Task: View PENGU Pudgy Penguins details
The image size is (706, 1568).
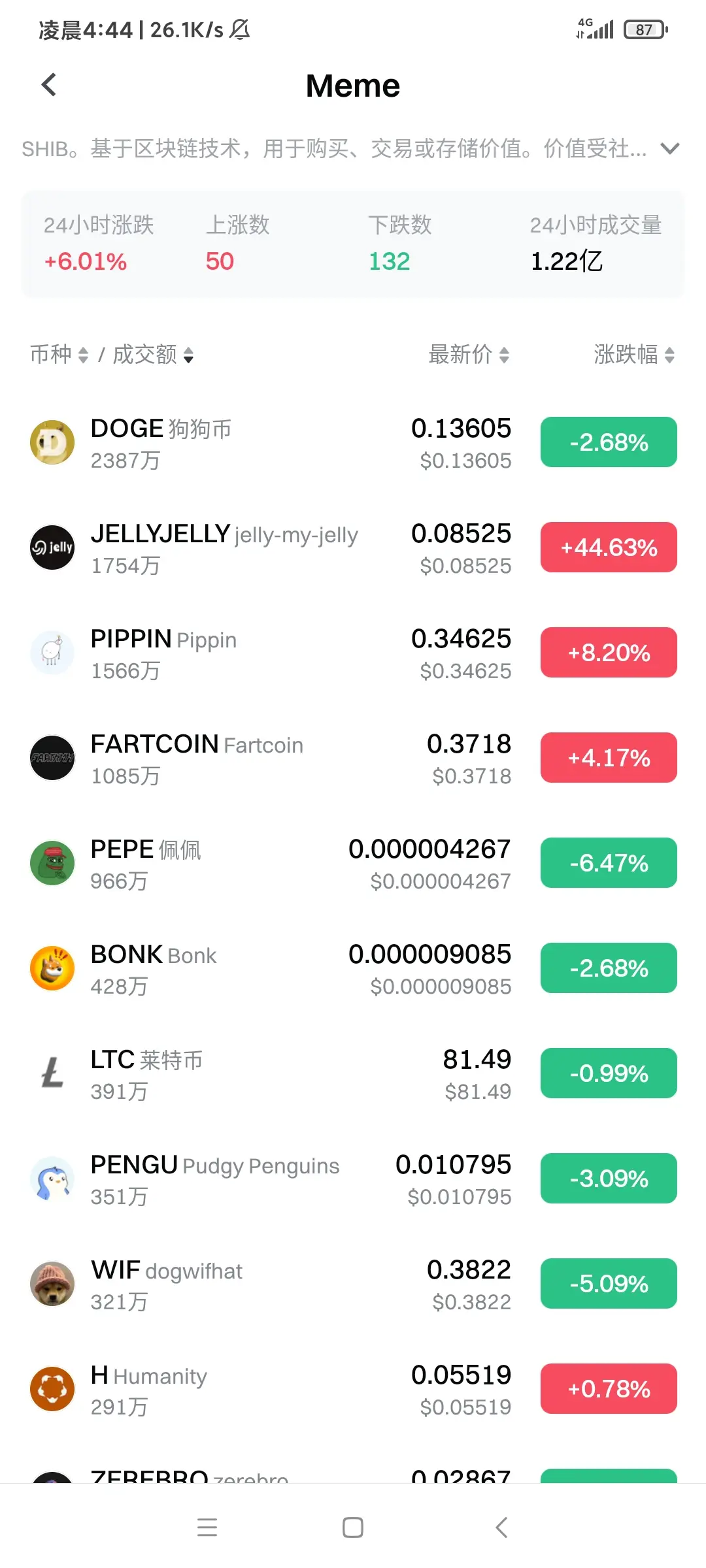Action: (x=261, y=1179)
